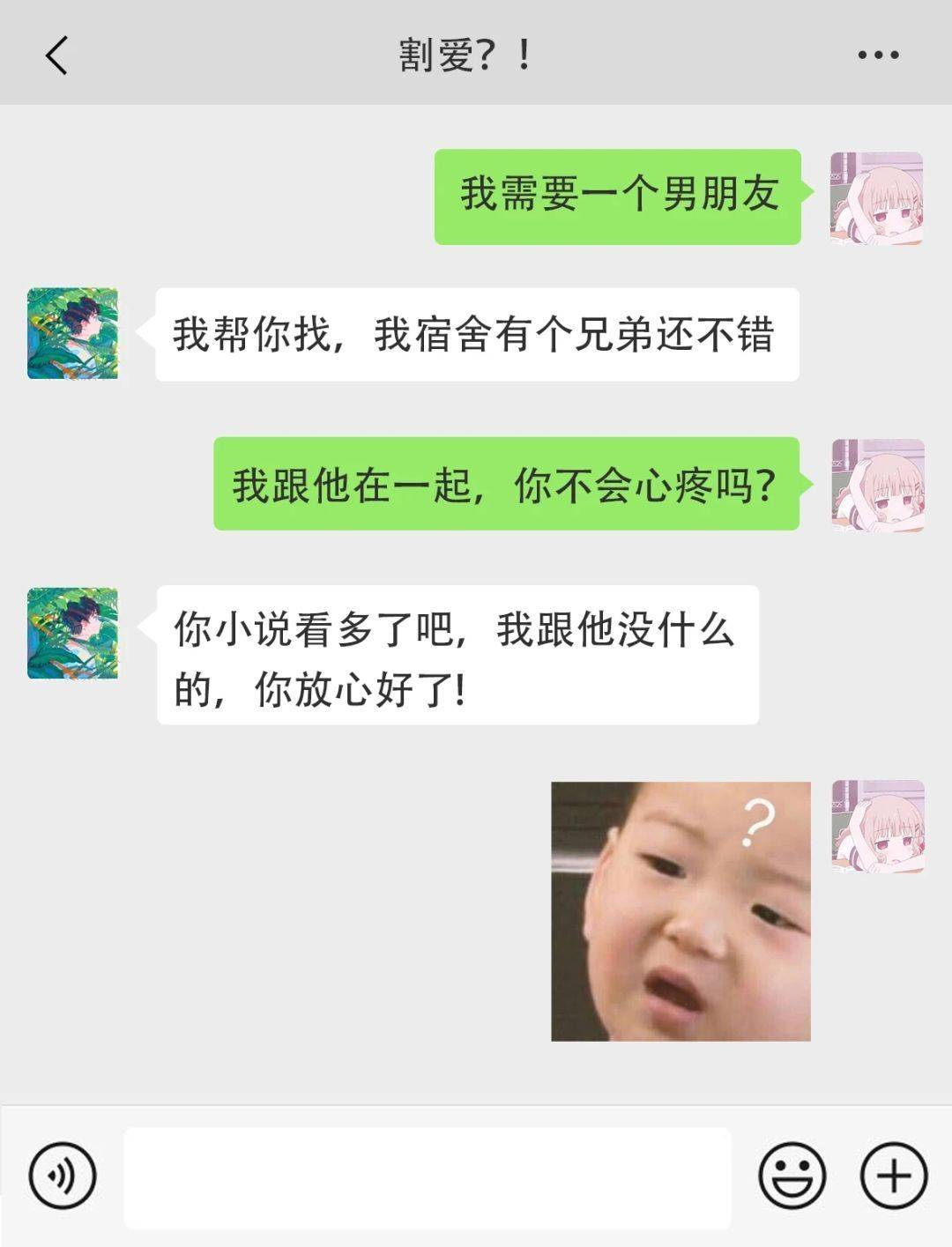
Task: Open the three-dot chat options menu
Action: pos(878,55)
